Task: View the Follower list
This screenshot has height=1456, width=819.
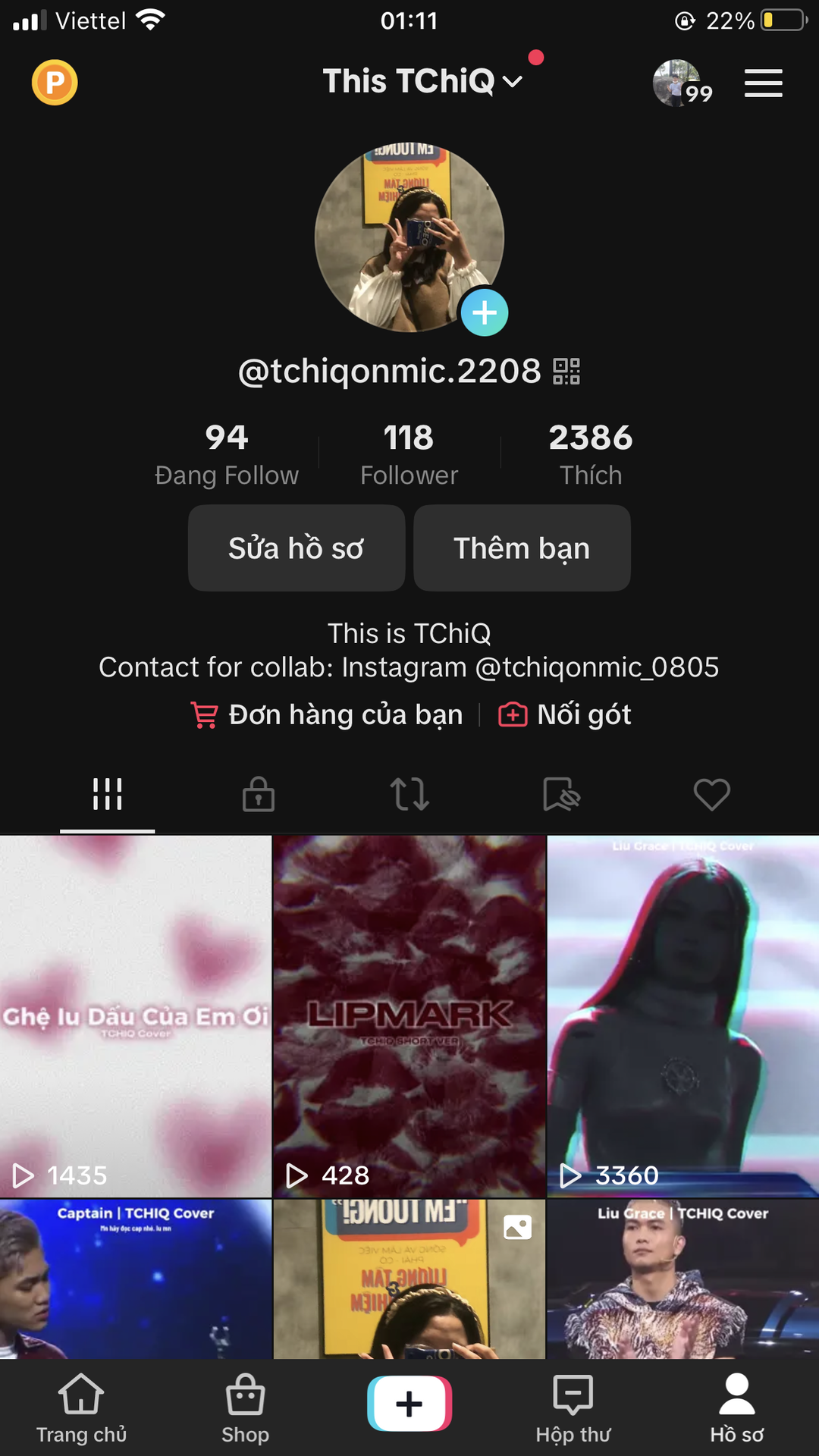Action: coord(409,454)
